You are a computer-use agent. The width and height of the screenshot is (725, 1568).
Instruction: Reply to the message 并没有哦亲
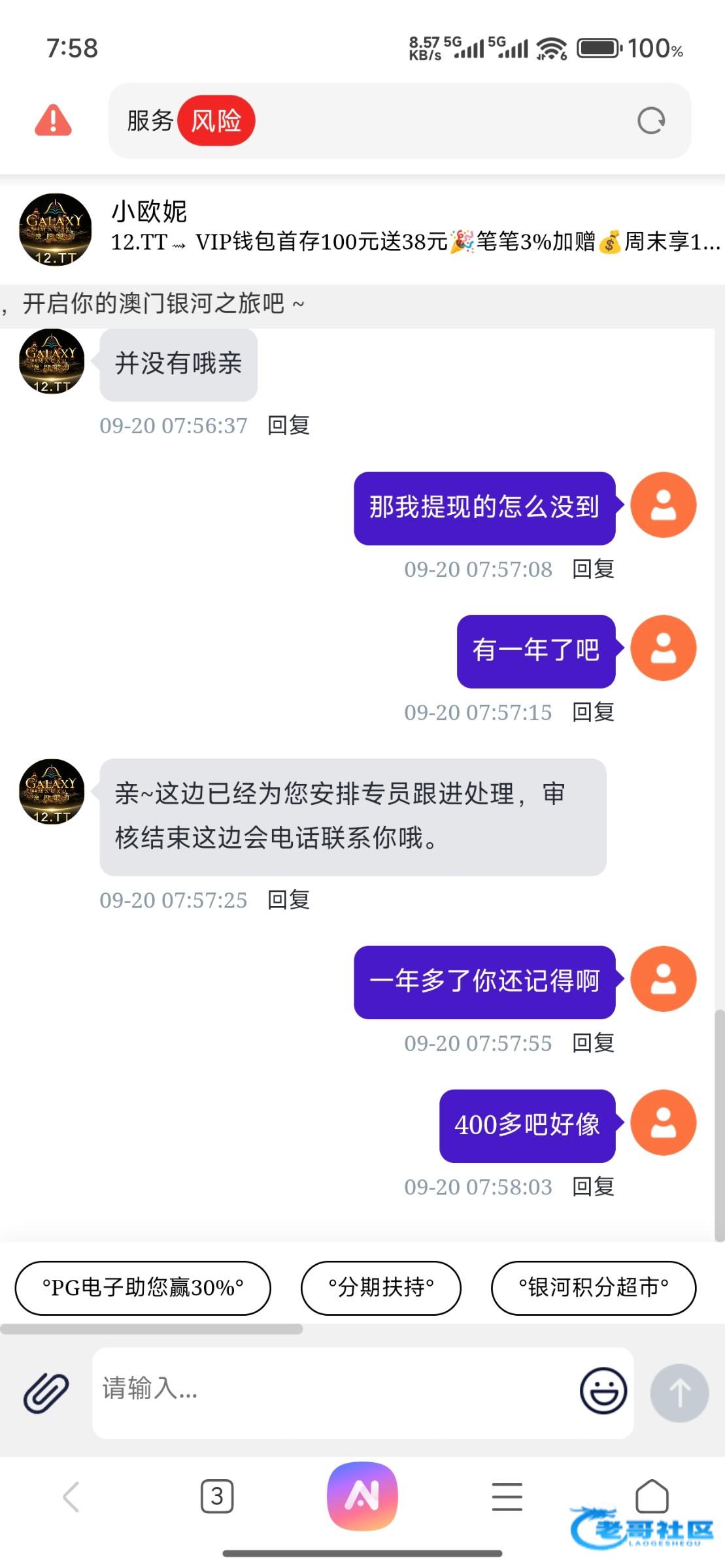288,425
